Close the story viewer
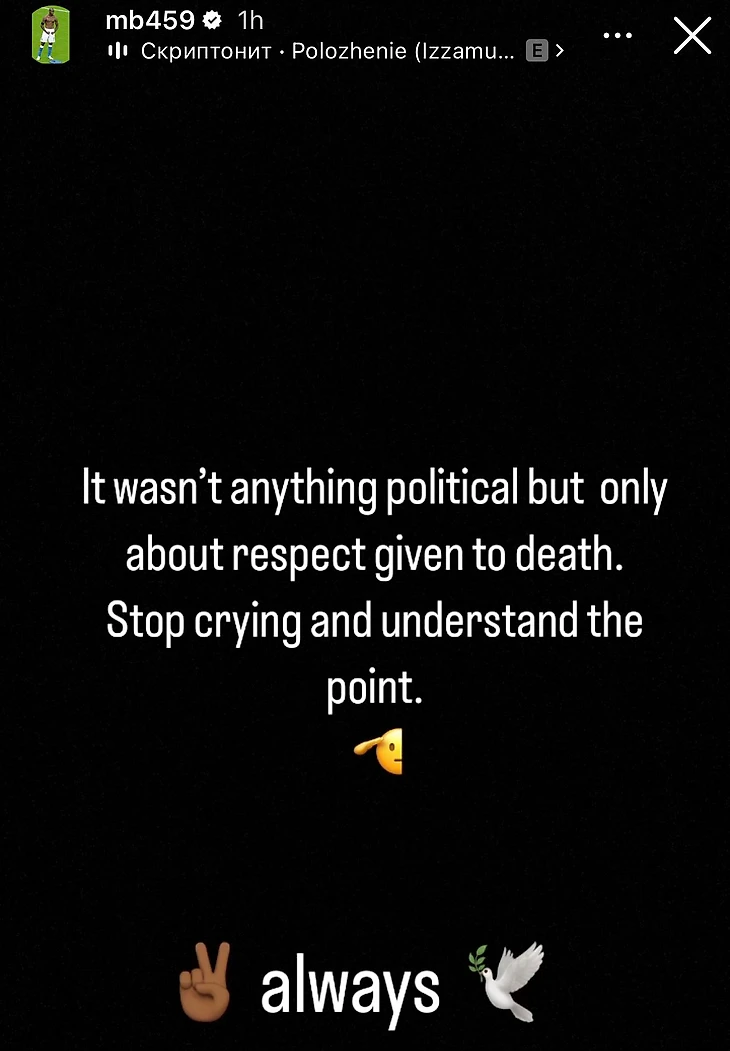The width and height of the screenshot is (730, 1051). [692, 36]
